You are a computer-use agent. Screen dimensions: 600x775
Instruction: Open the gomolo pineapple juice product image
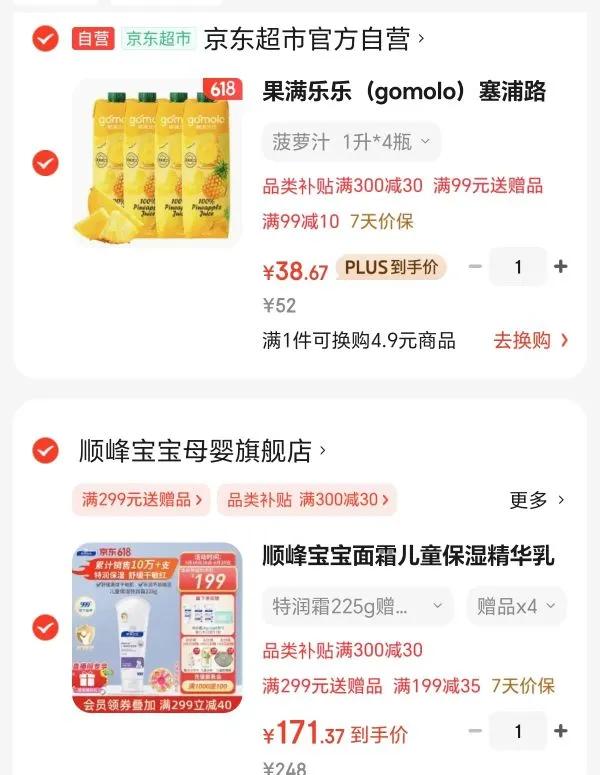(x=157, y=162)
